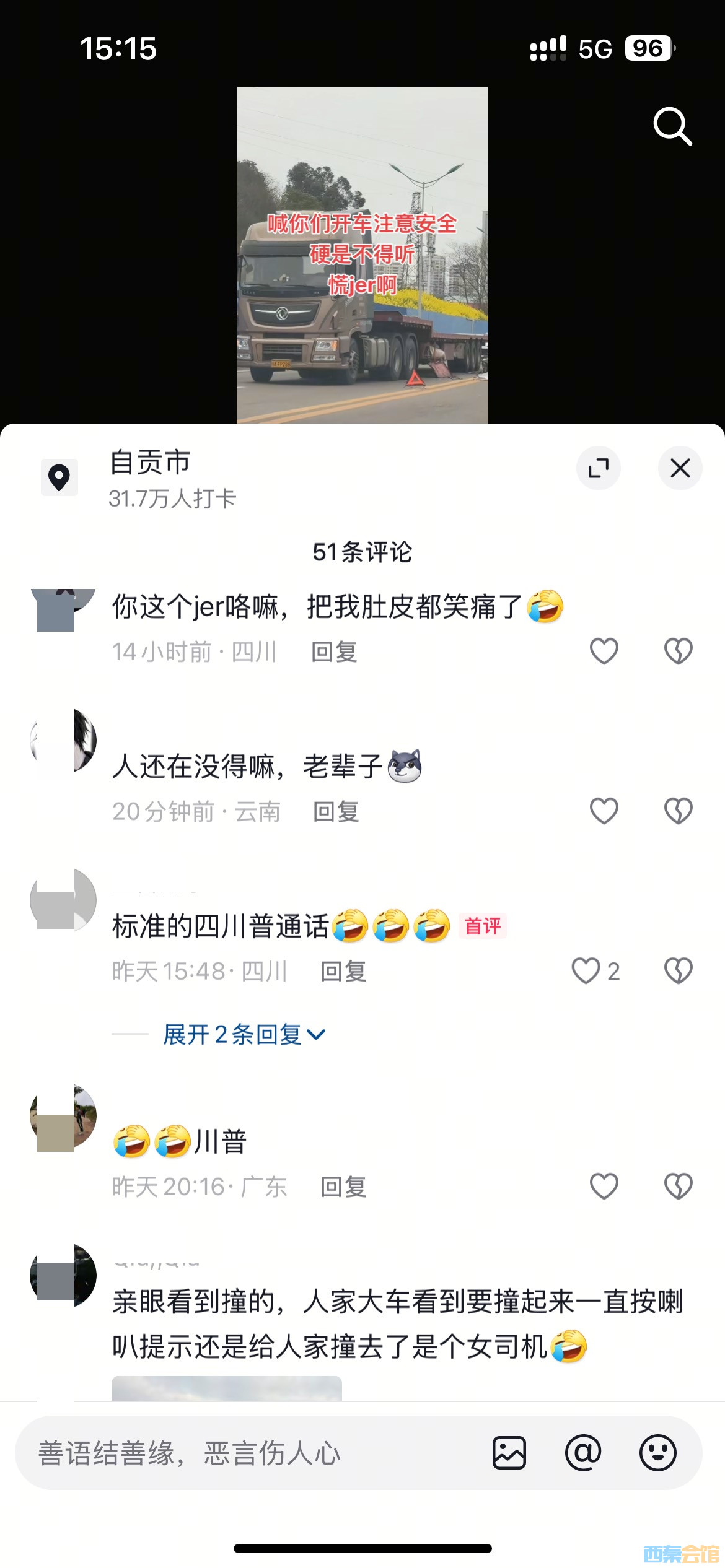
Task: Reply to the comment '标准的四川普通话'
Action: [x=343, y=971]
